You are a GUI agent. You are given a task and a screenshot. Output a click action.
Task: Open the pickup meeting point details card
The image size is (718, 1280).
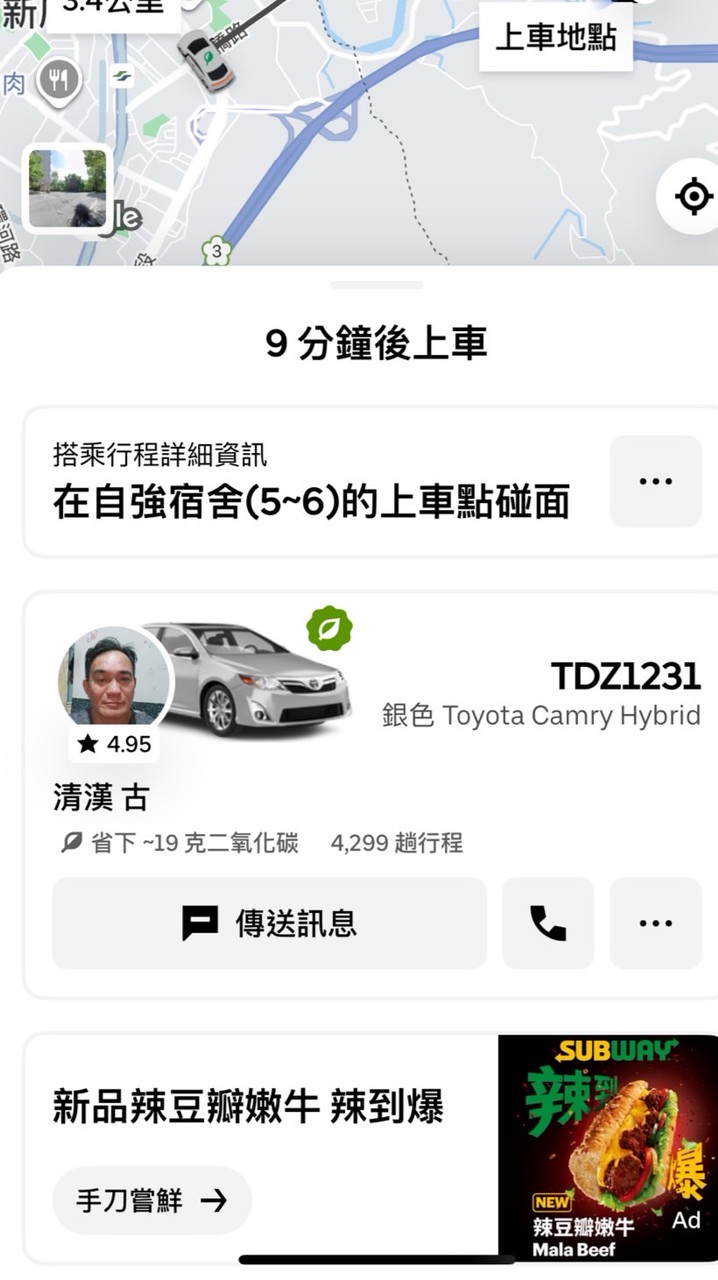[310, 482]
